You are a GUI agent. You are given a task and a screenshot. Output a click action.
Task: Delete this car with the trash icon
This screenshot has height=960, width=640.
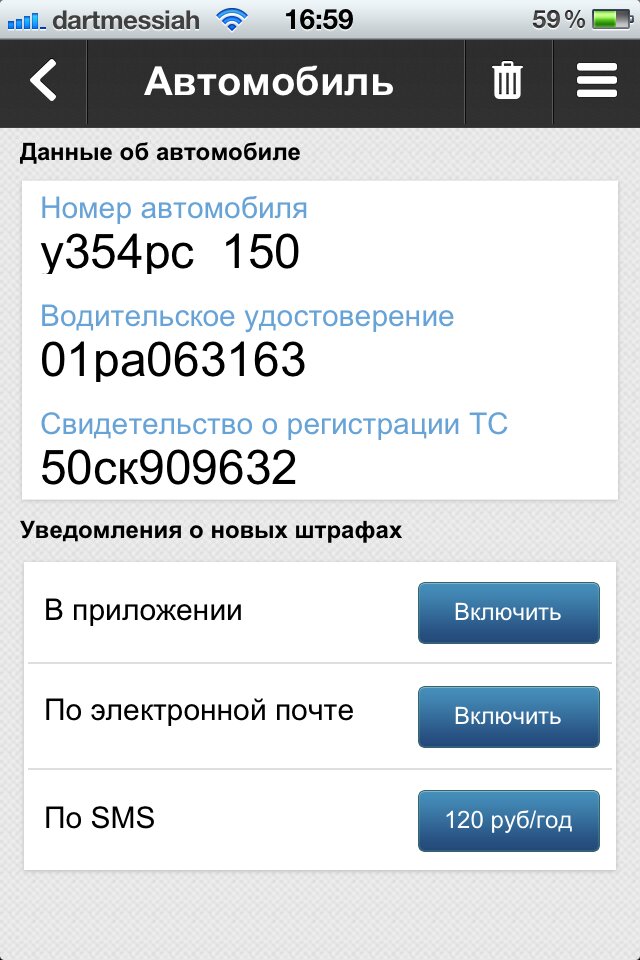tap(508, 81)
